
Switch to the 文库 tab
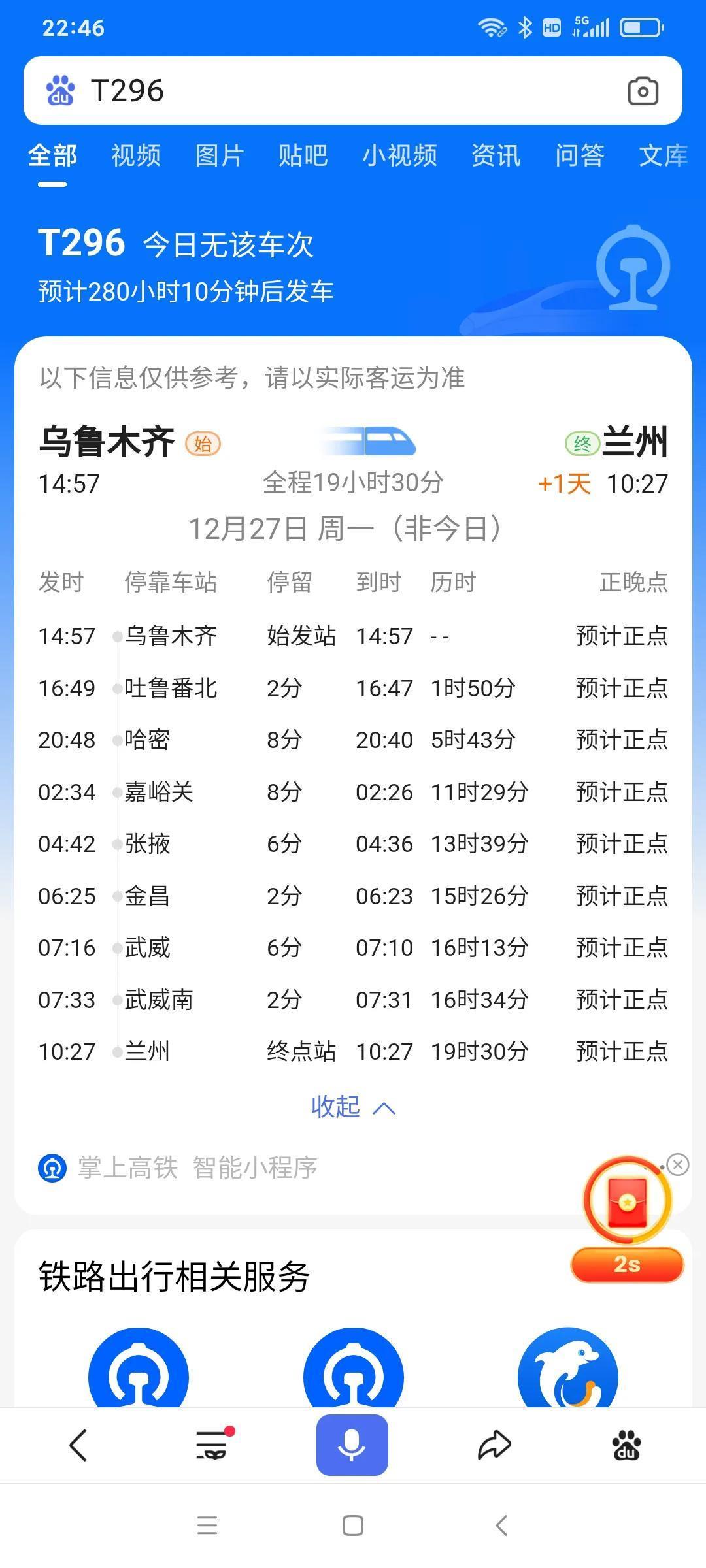coord(663,155)
